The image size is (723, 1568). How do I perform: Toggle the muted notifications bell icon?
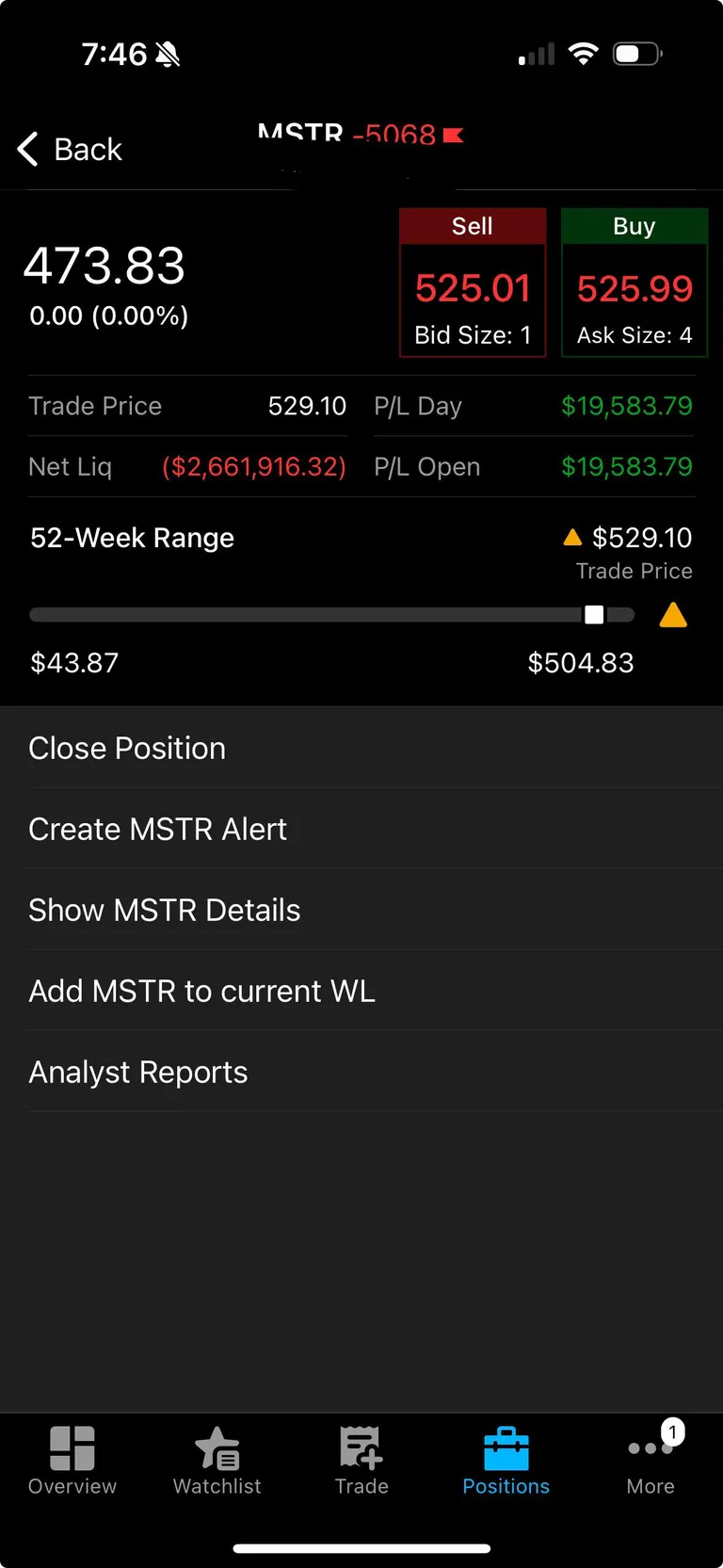click(x=168, y=54)
